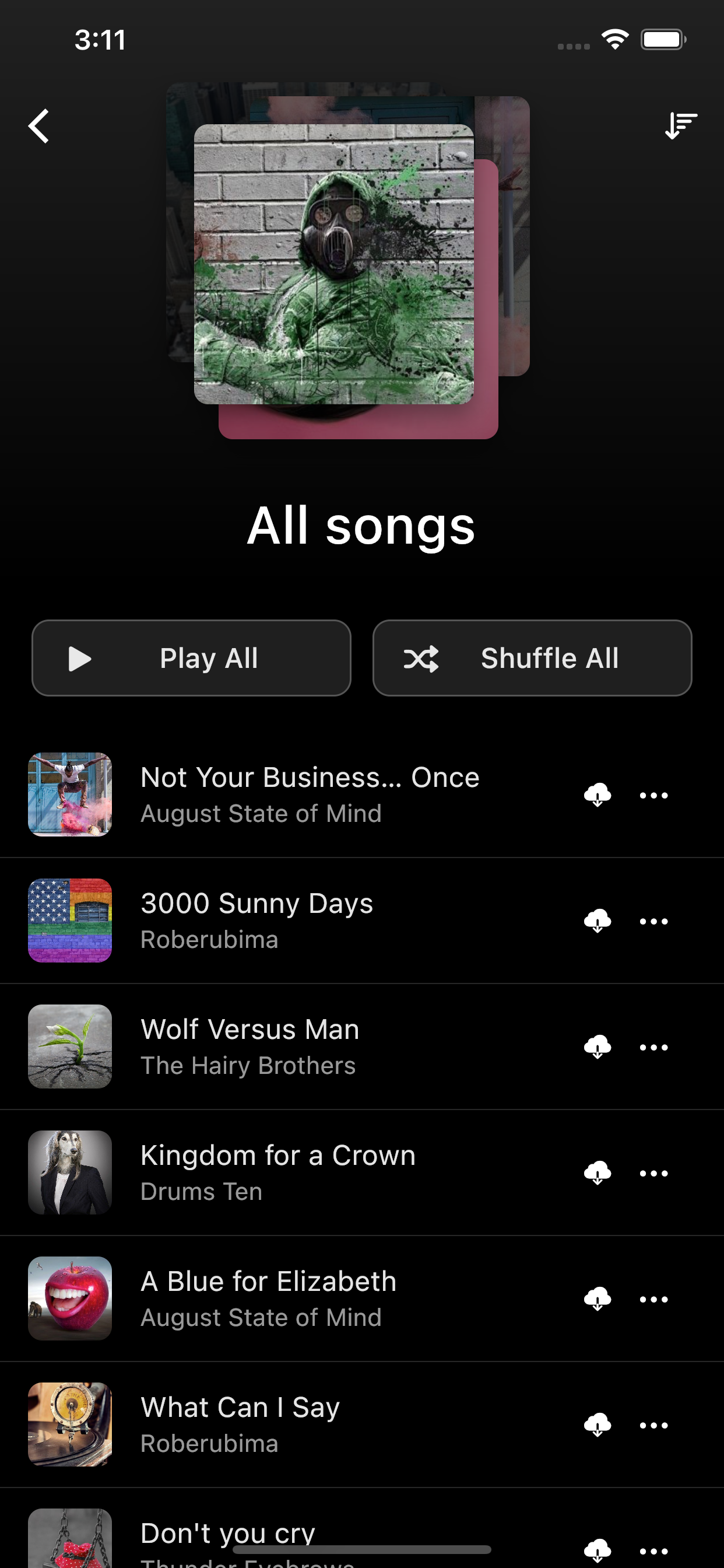Open more options for Wolf Versus Man

pos(653,1047)
